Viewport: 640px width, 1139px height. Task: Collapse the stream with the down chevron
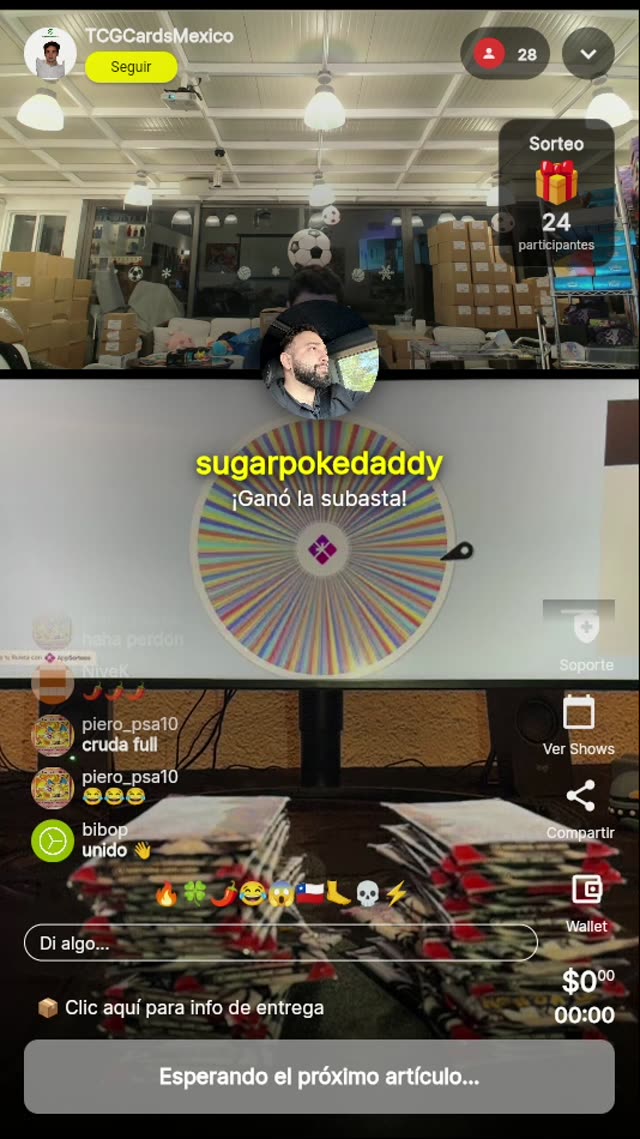pyautogui.click(x=588, y=54)
